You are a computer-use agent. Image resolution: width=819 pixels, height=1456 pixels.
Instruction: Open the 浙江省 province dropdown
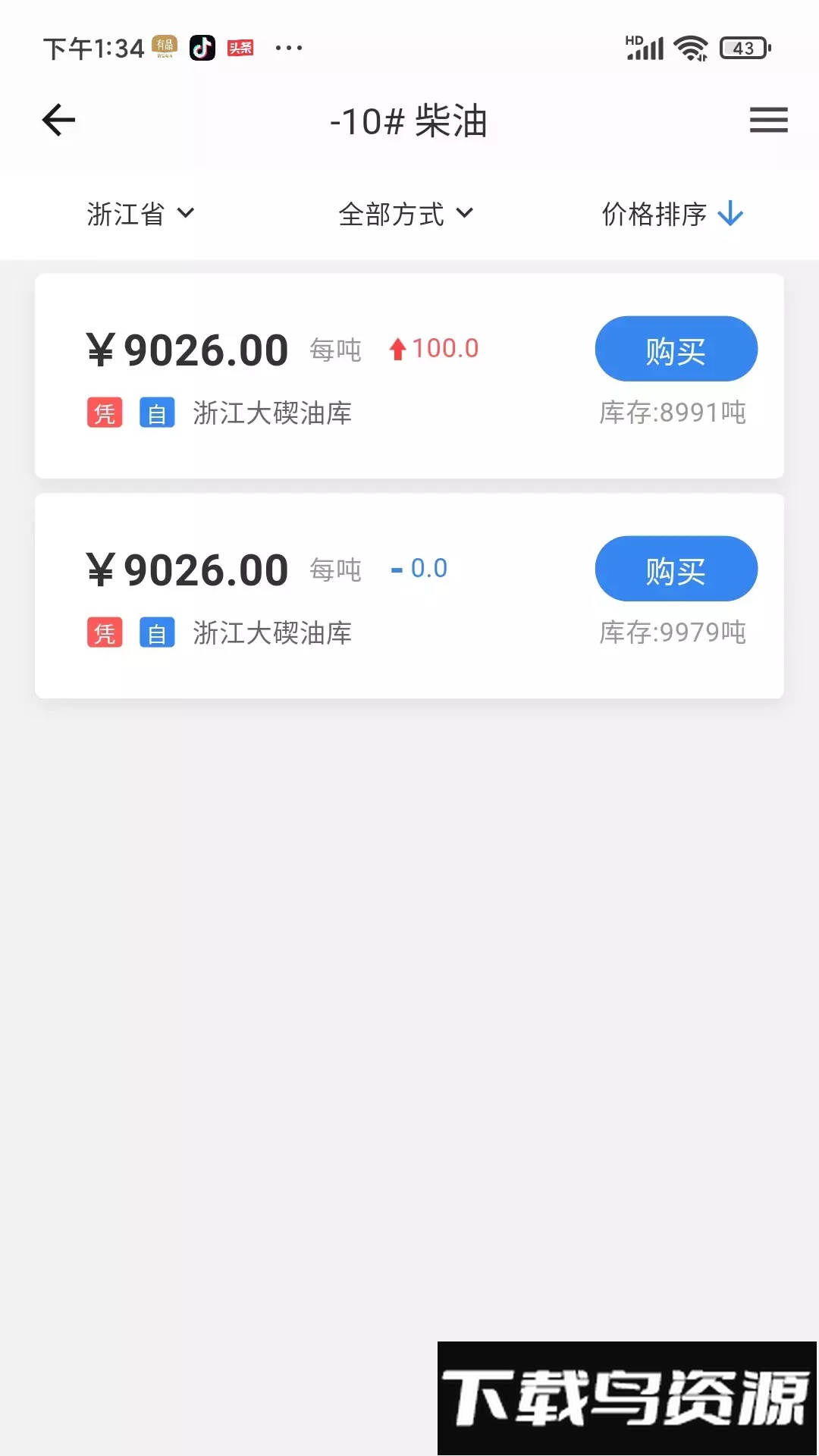click(x=140, y=214)
